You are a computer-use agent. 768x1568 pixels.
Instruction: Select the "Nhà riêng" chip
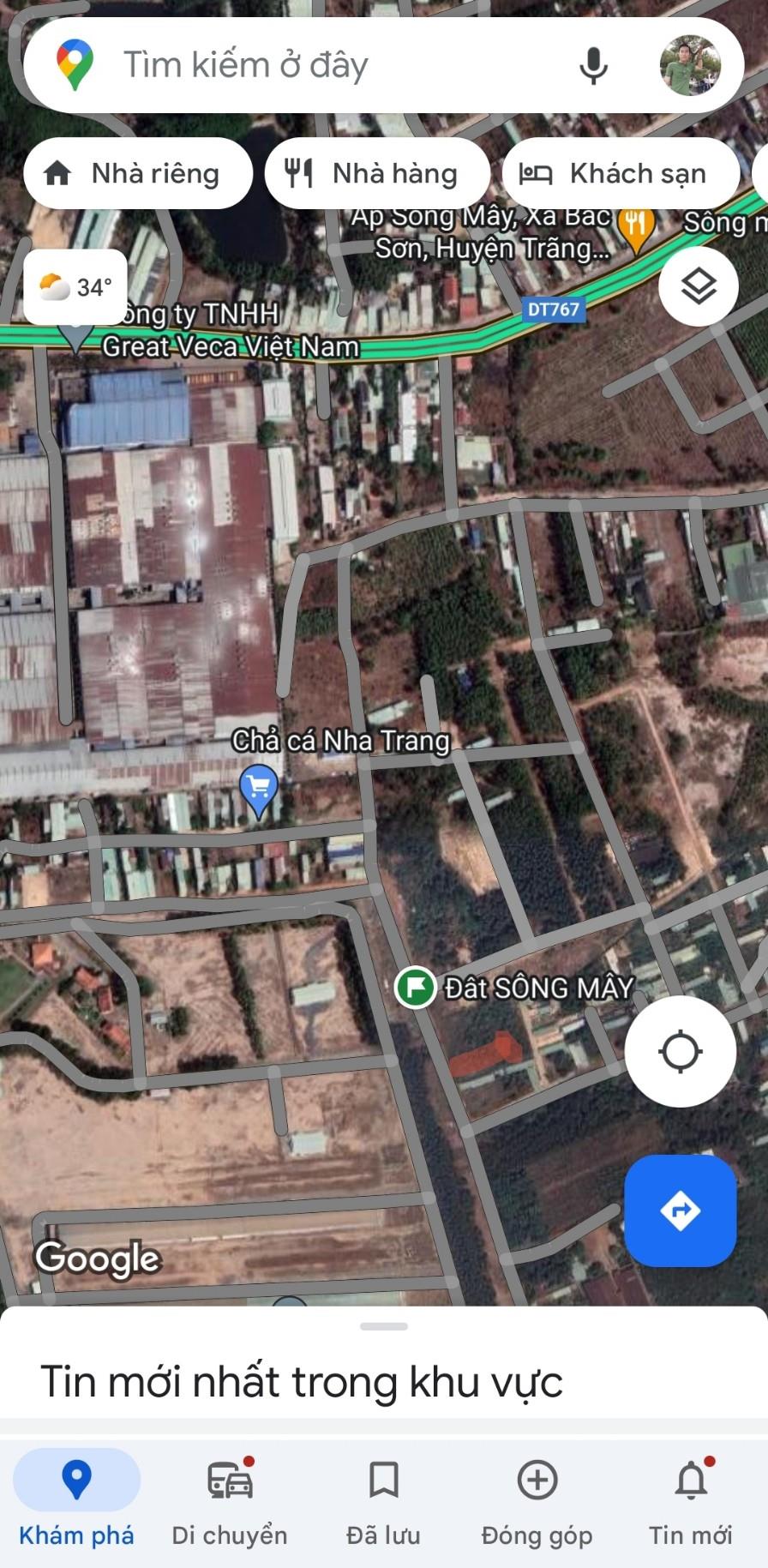point(138,173)
